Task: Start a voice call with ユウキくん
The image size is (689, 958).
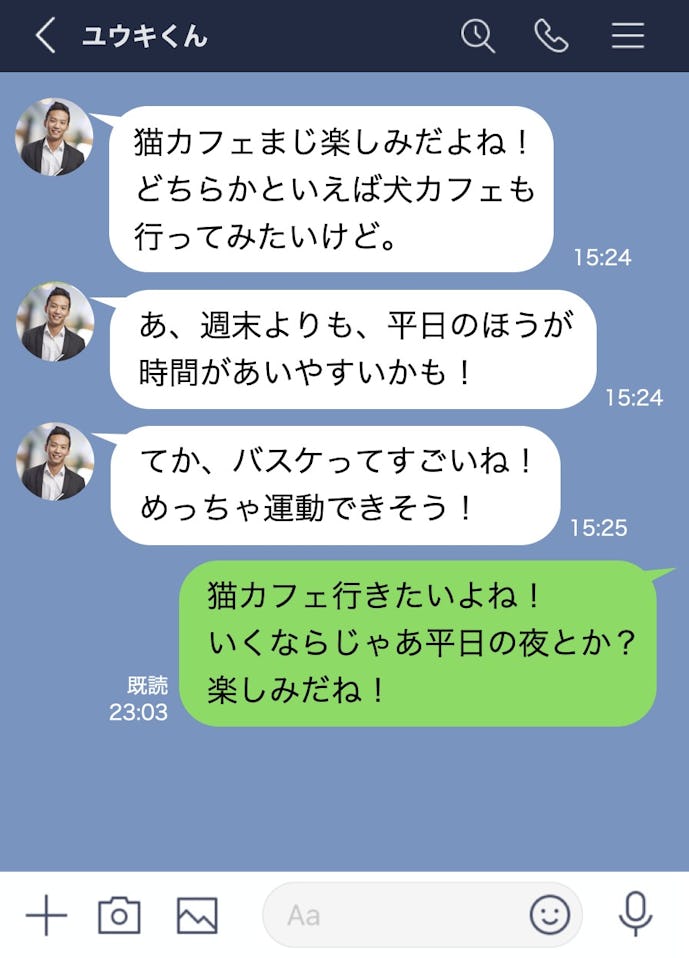Action: [x=551, y=36]
